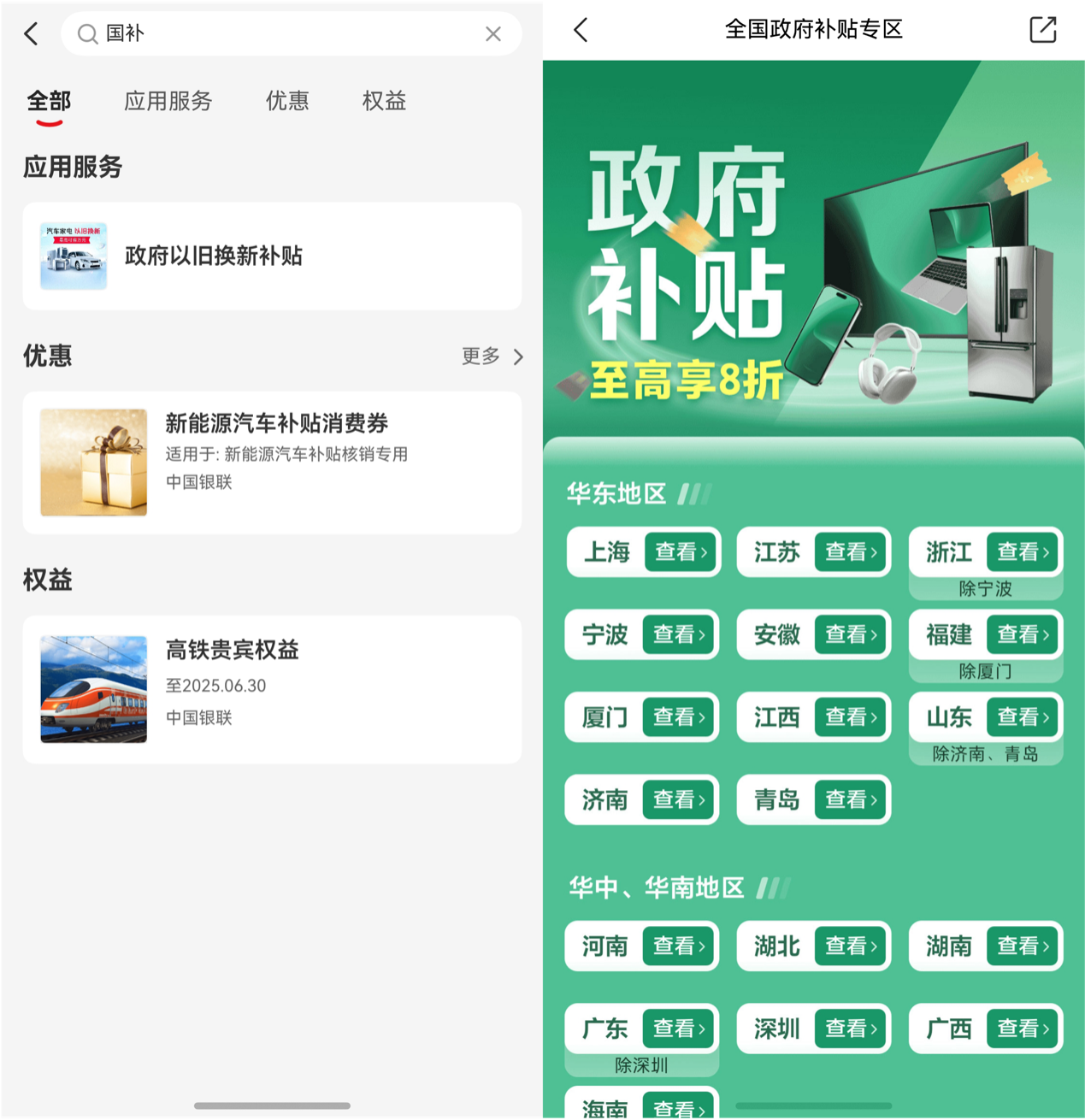The width and height of the screenshot is (1085, 1120).
Task: Open 湖北 subsidy details
Action: [x=851, y=946]
